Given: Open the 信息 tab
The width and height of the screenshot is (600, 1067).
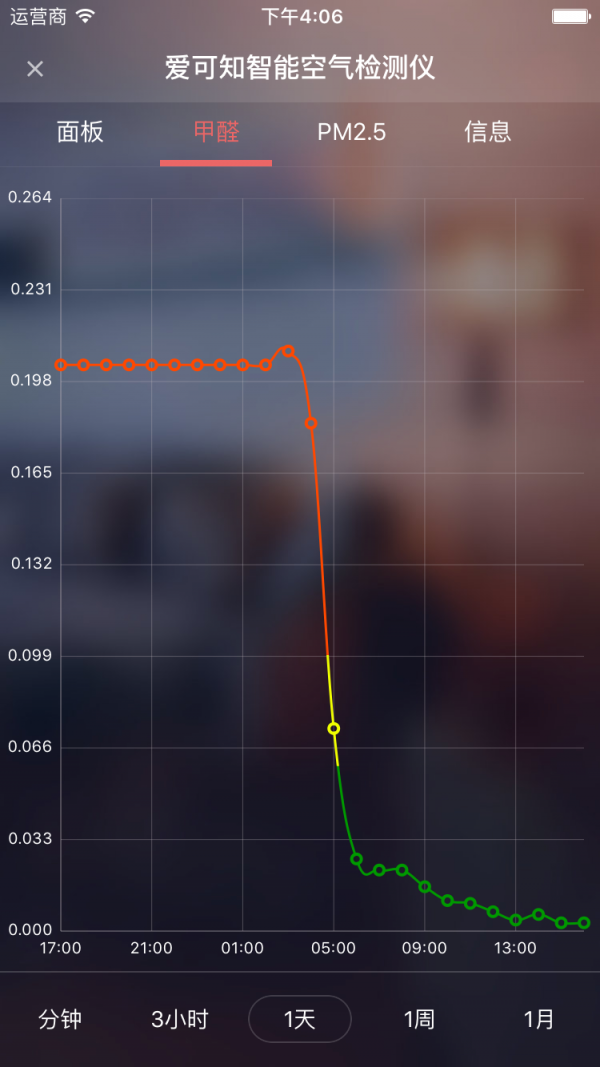Looking at the screenshot, I should point(487,132).
